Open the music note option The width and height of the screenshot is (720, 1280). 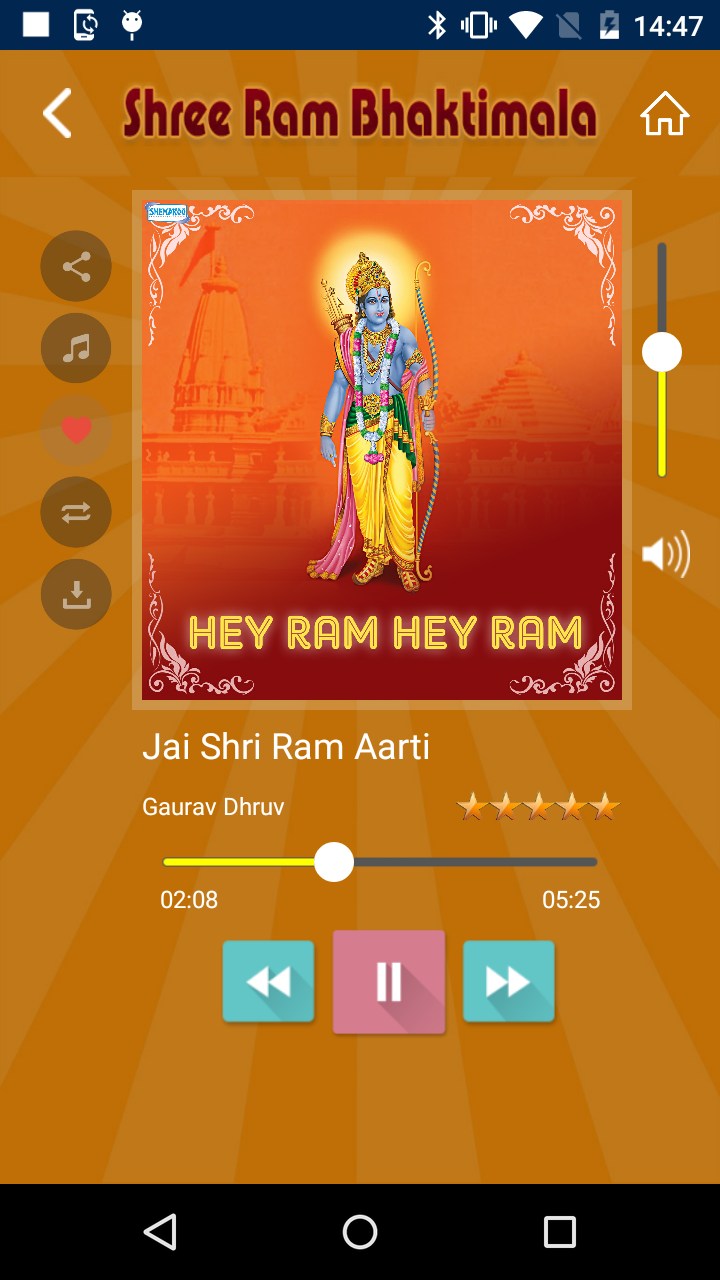click(76, 348)
